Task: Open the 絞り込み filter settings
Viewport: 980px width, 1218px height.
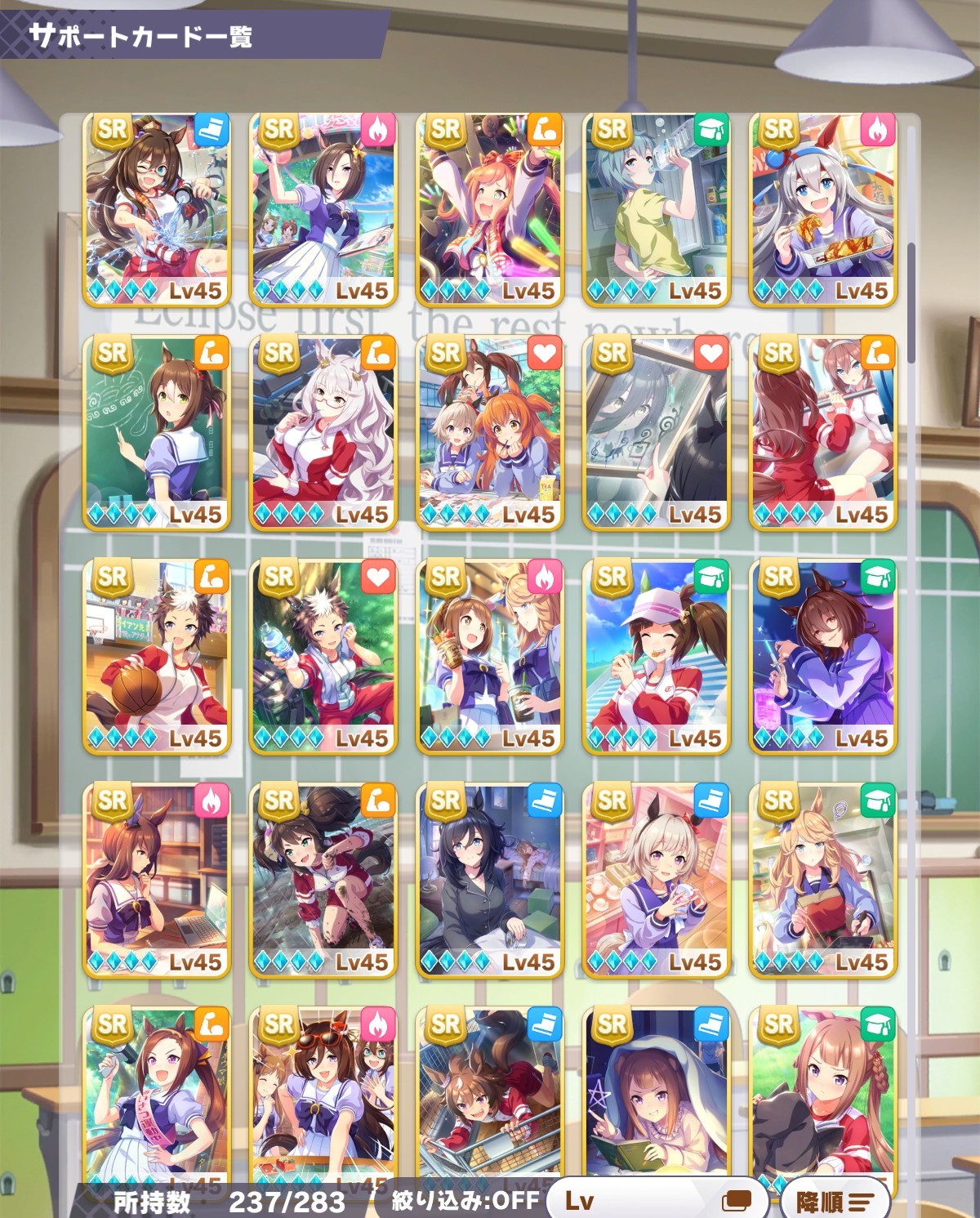Action: 465,1200
